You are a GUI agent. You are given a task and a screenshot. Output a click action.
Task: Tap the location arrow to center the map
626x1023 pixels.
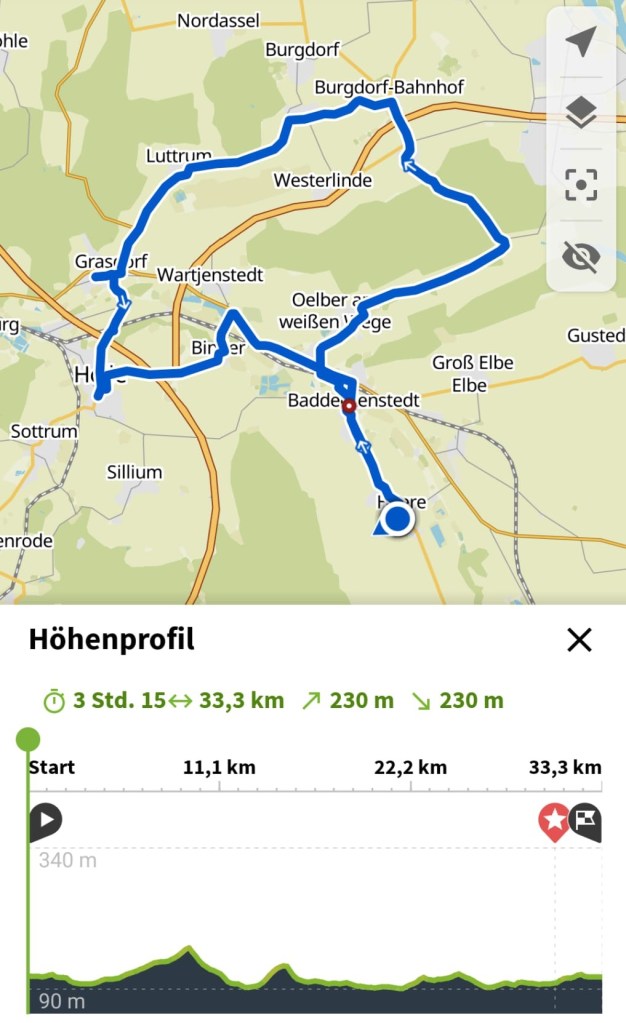click(580, 42)
